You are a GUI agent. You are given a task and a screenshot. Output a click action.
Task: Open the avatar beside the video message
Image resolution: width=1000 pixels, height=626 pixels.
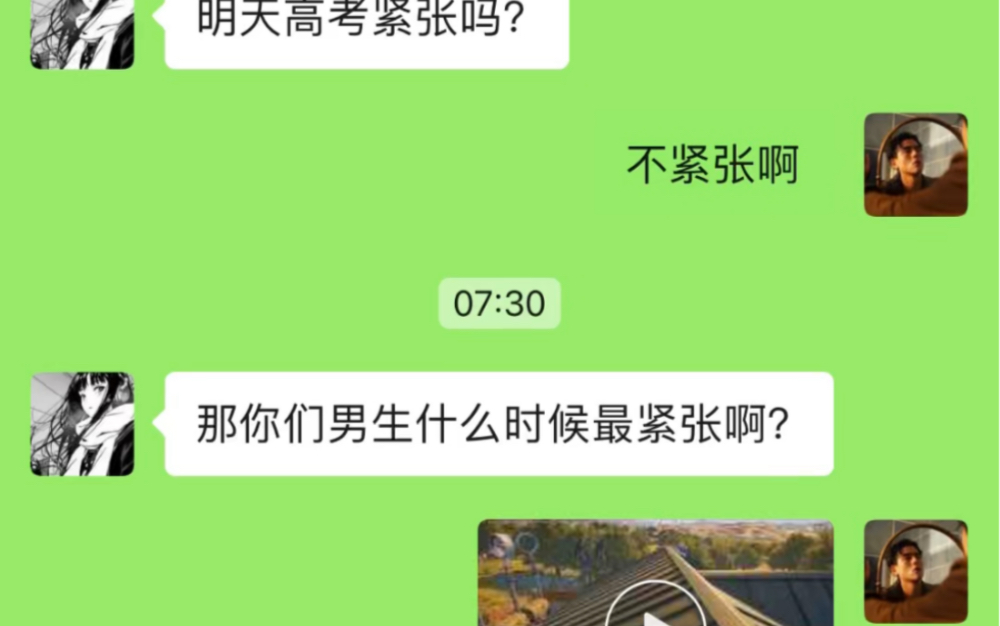click(915, 571)
